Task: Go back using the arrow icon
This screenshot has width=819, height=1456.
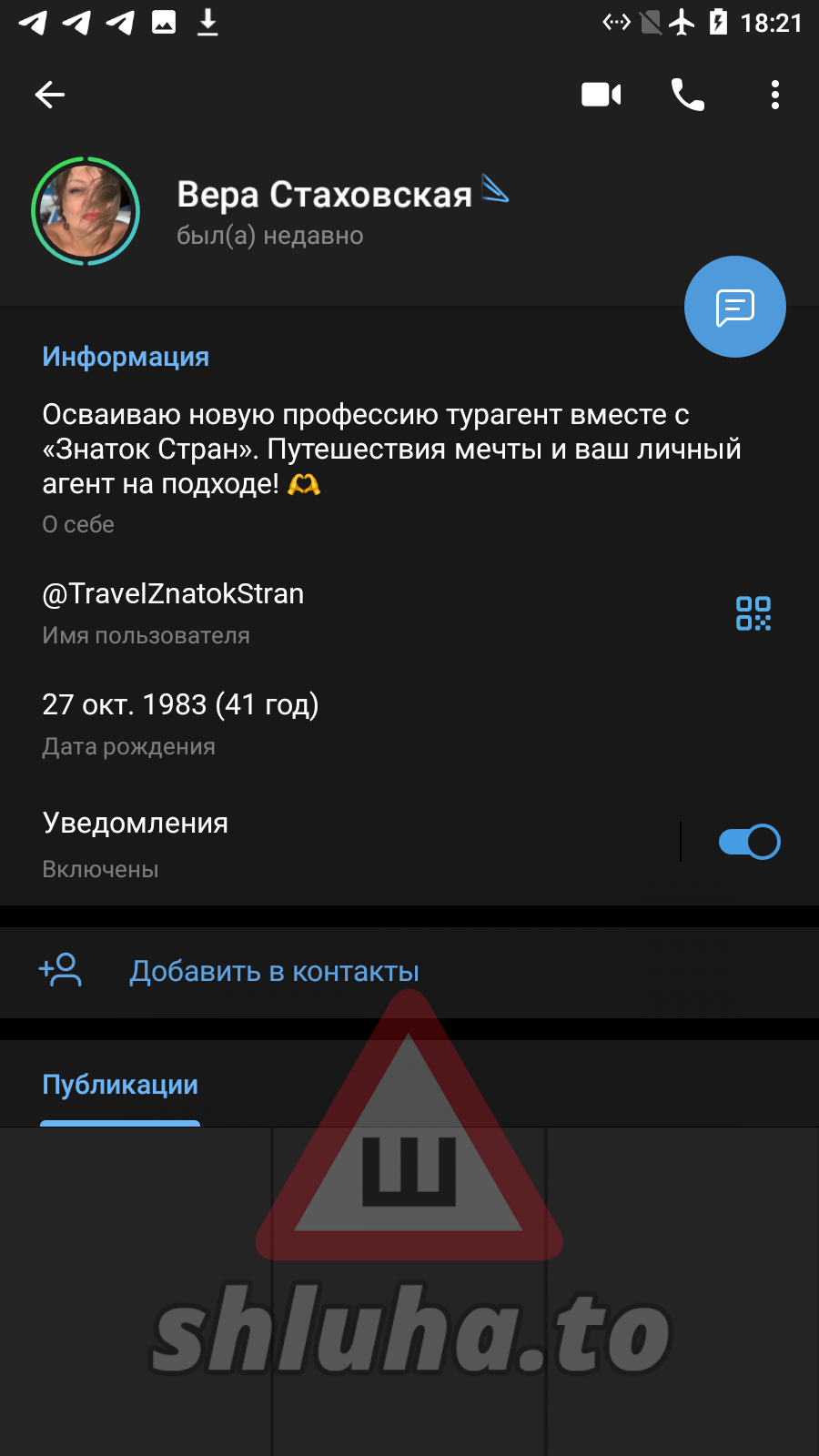Action: (50, 95)
